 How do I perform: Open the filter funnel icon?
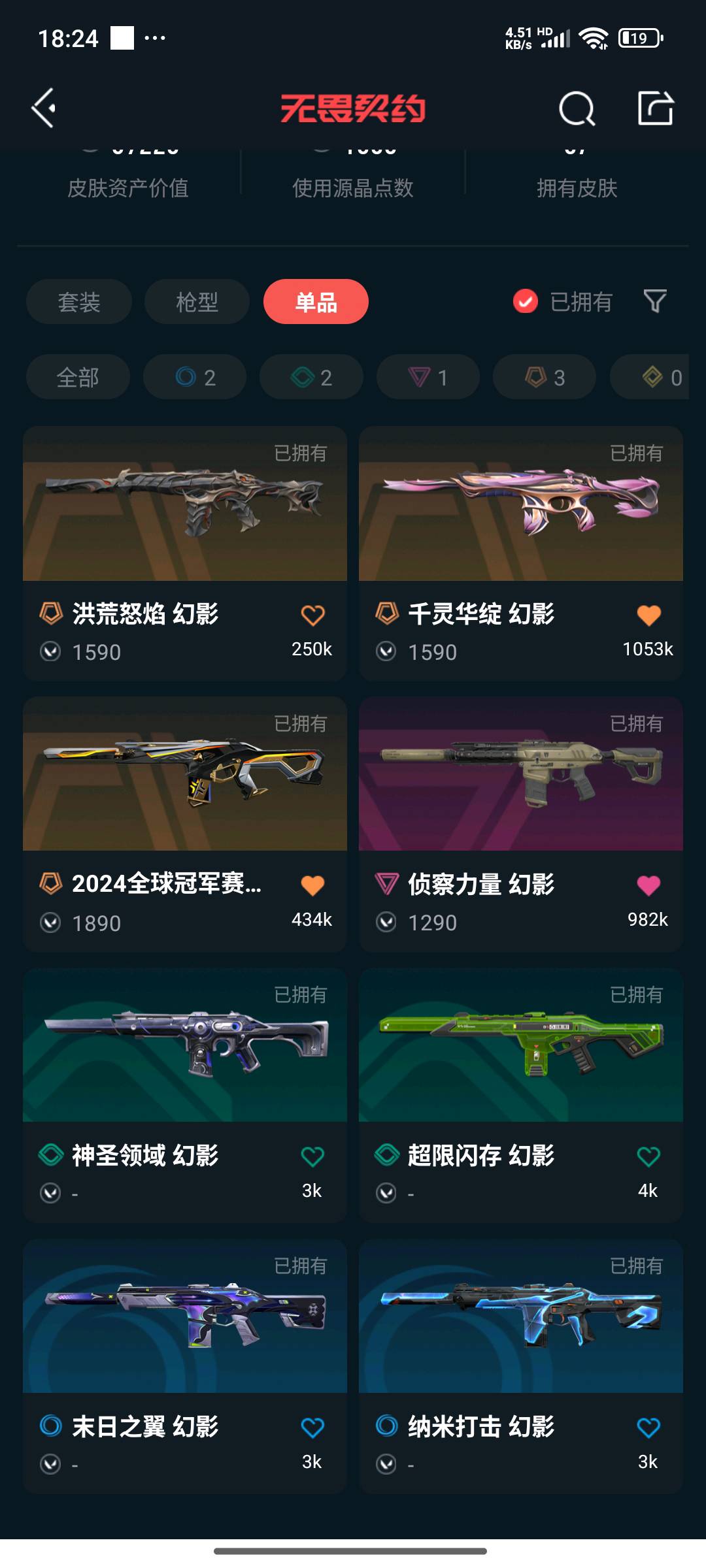655,301
